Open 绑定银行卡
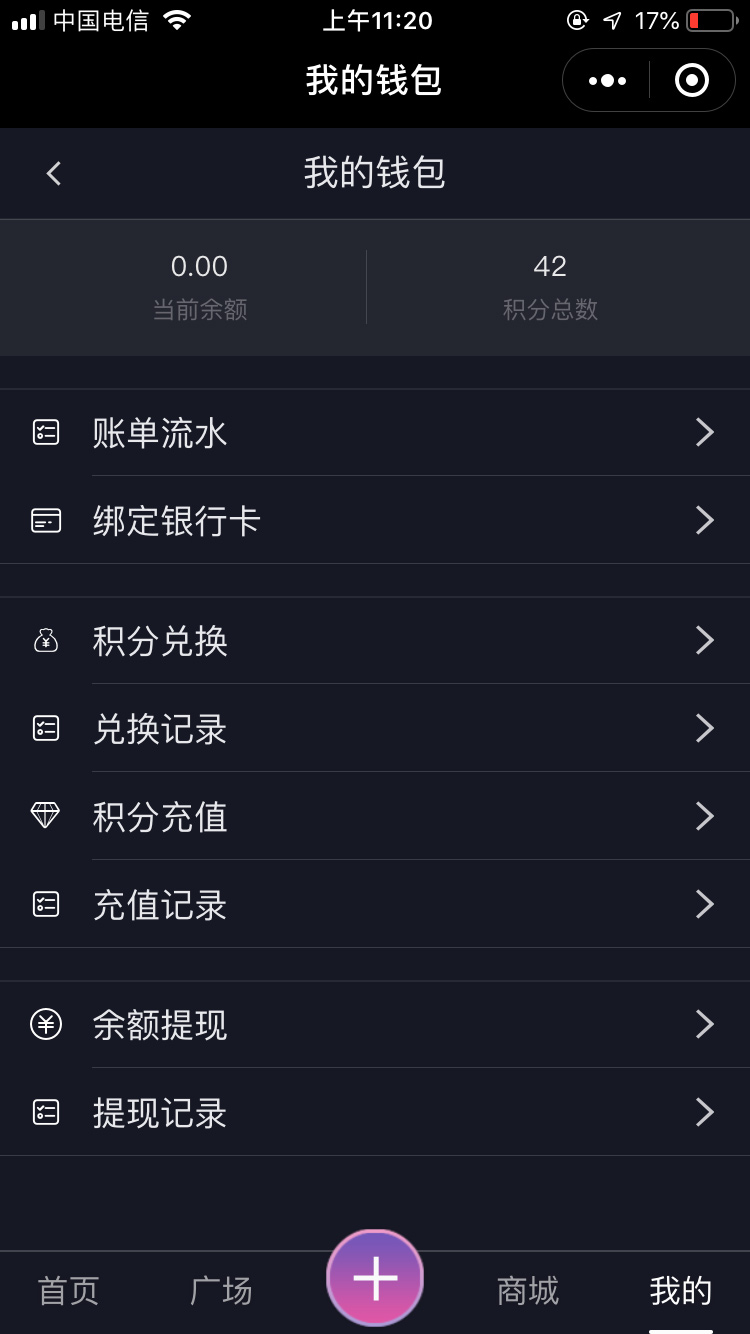Image resolution: width=750 pixels, height=1334 pixels. click(x=375, y=521)
